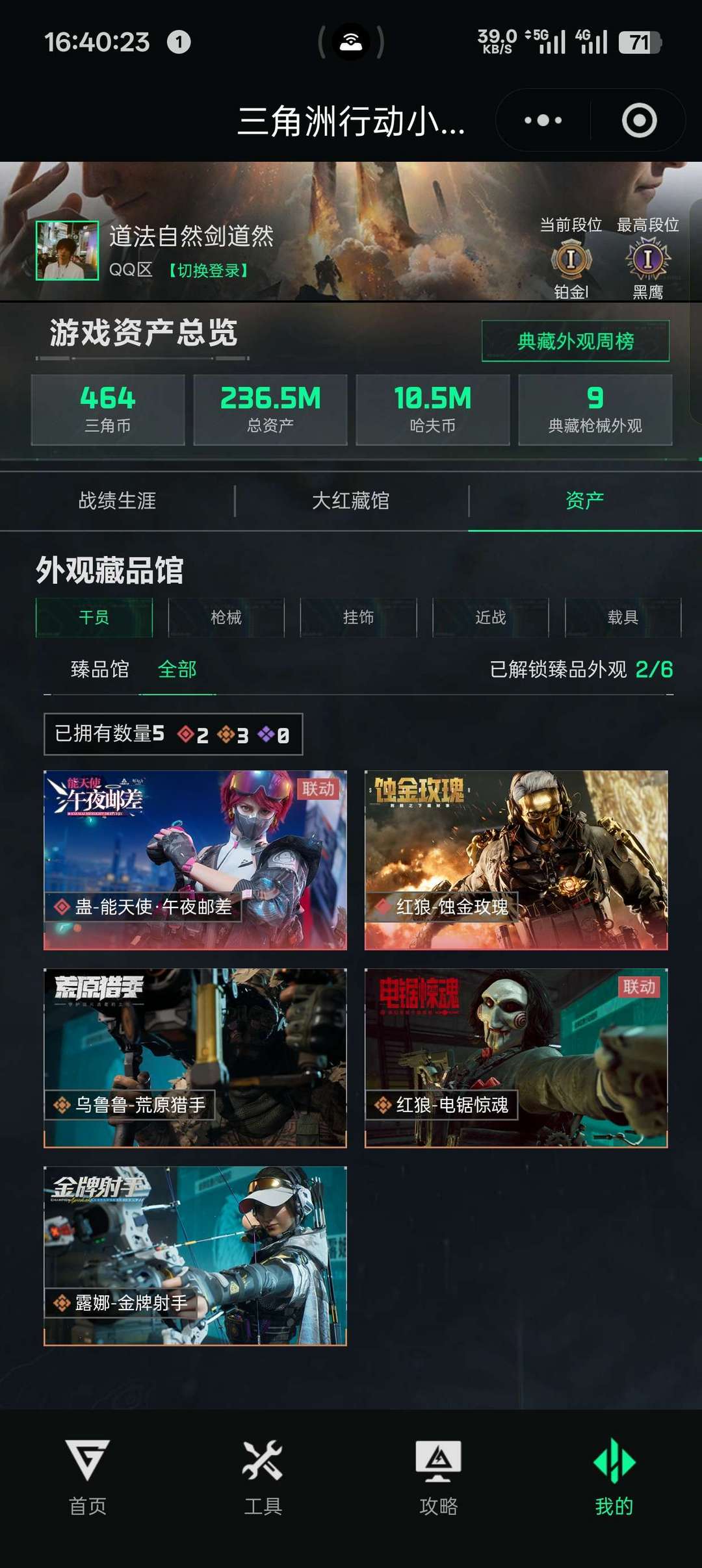Switch to the 战绩生涯 tab
This screenshot has height=1568, width=702.
pyautogui.click(x=117, y=500)
